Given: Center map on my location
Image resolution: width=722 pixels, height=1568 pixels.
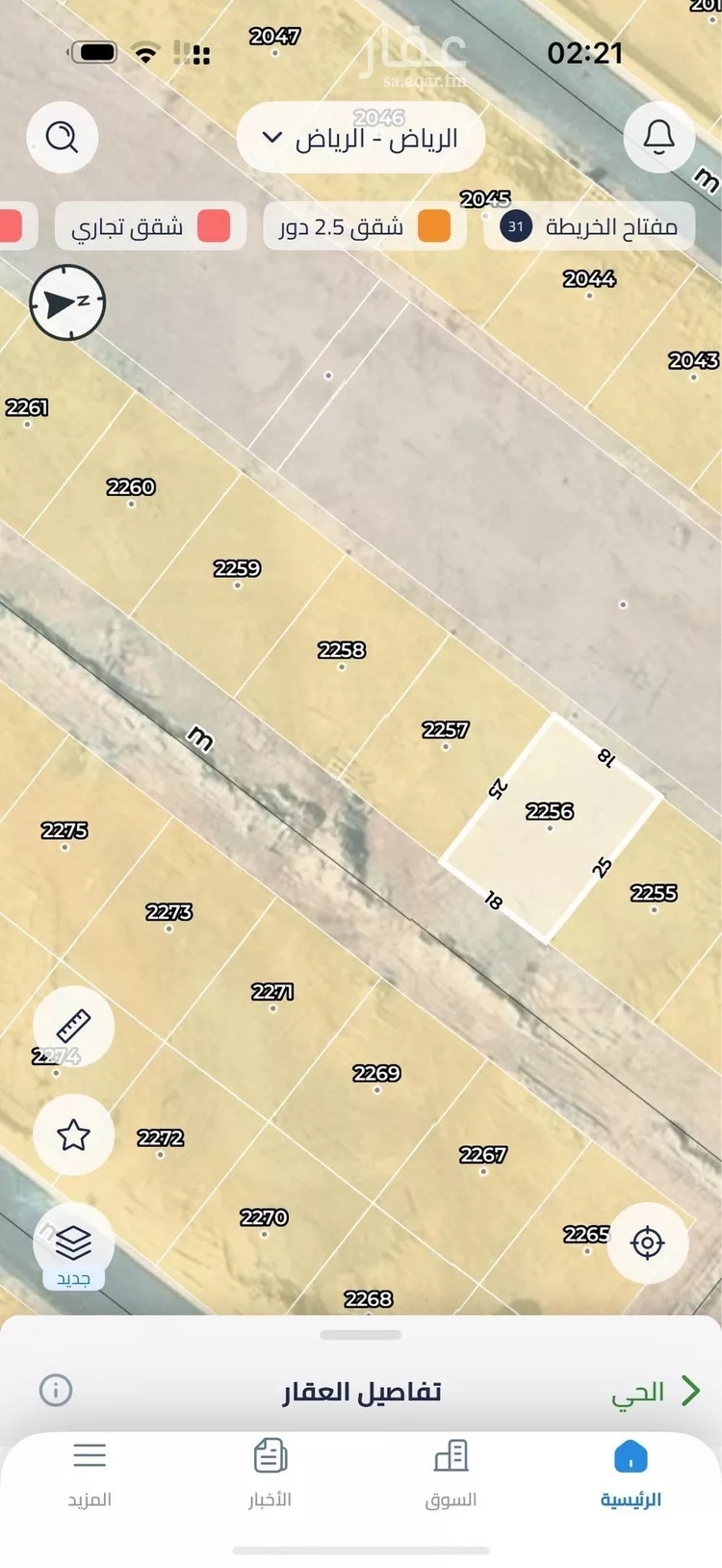Looking at the screenshot, I should tap(648, 1243).
